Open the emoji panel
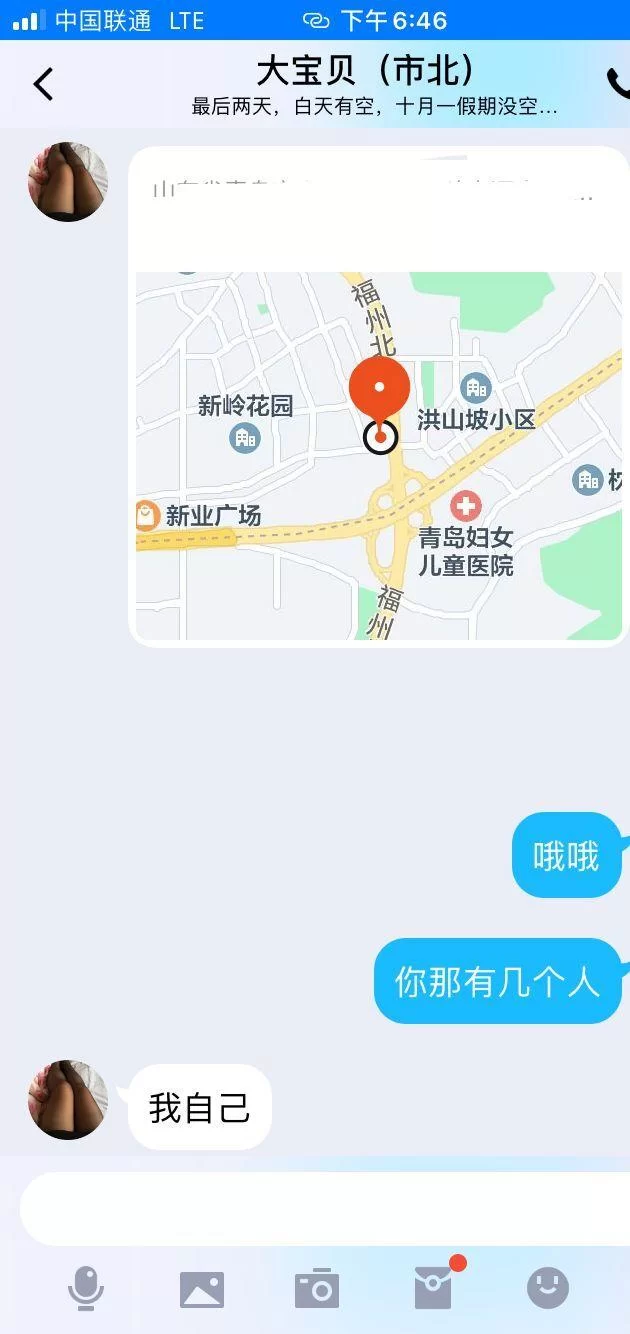This screenshot has height=1334, width=630. click(x=548, y=1288)
